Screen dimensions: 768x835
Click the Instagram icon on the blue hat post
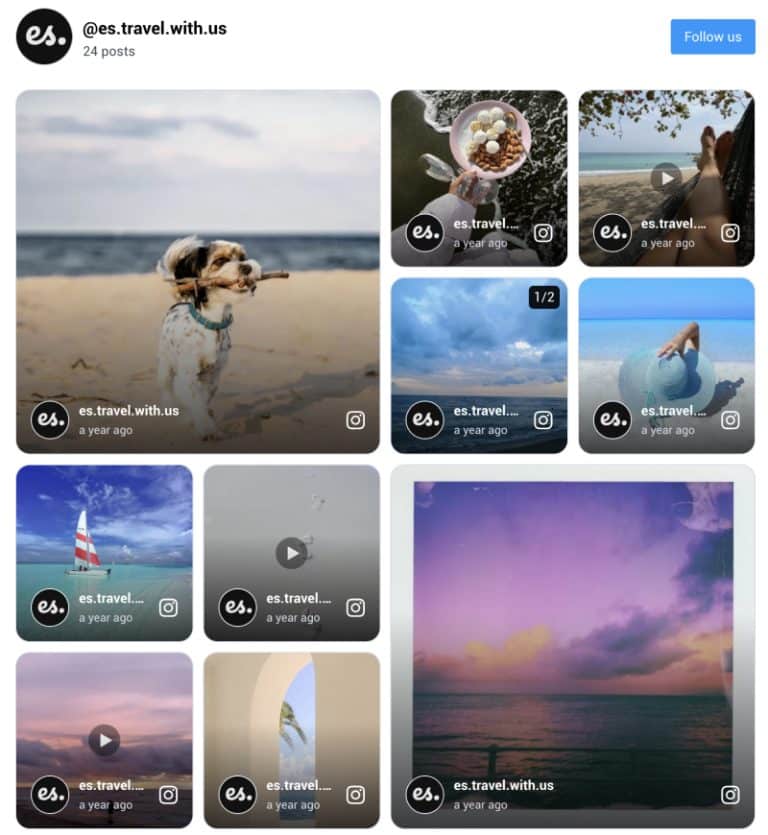(730, 421)
